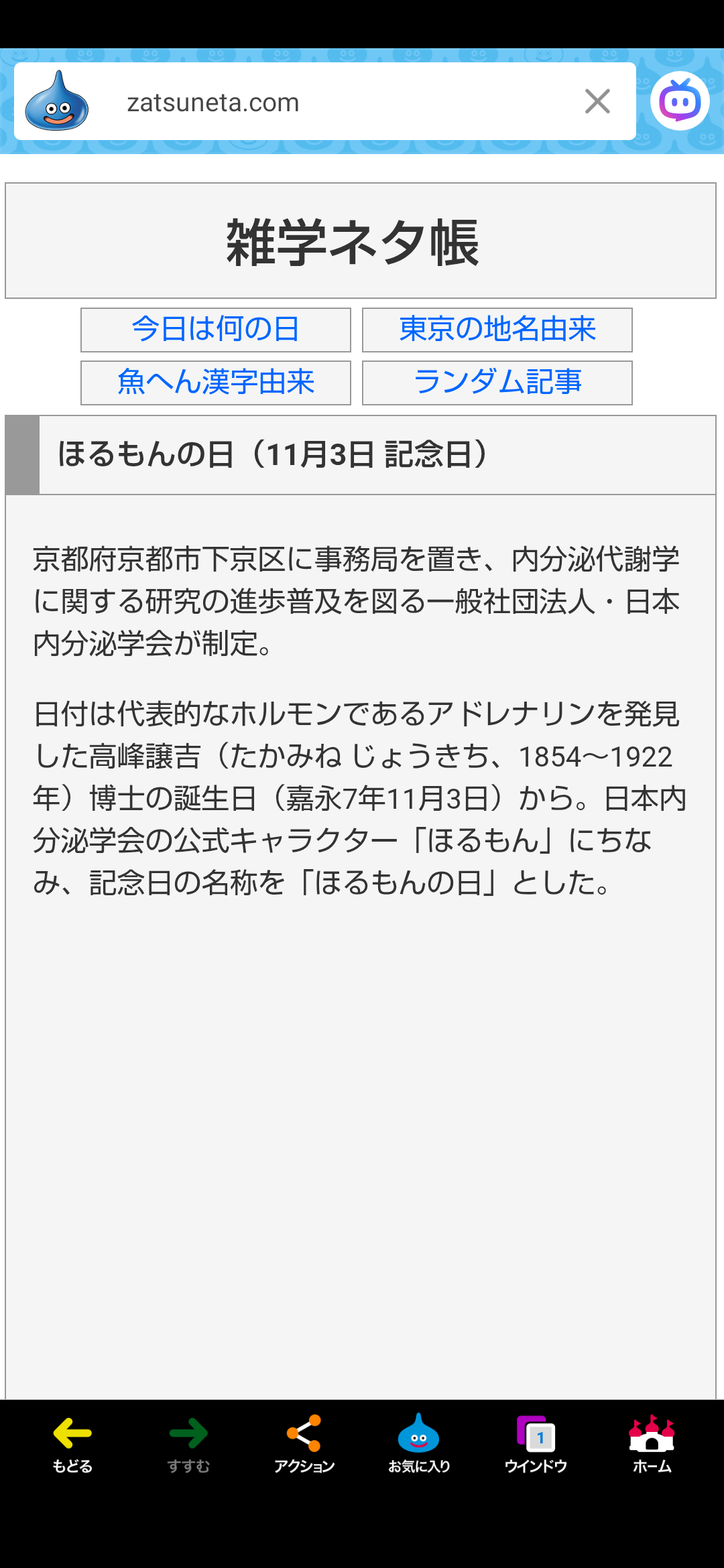Image resolution: width=724 pixels, height=1568 pixels.
Task: Open the アクション share menu
Action: [304, 1443]
